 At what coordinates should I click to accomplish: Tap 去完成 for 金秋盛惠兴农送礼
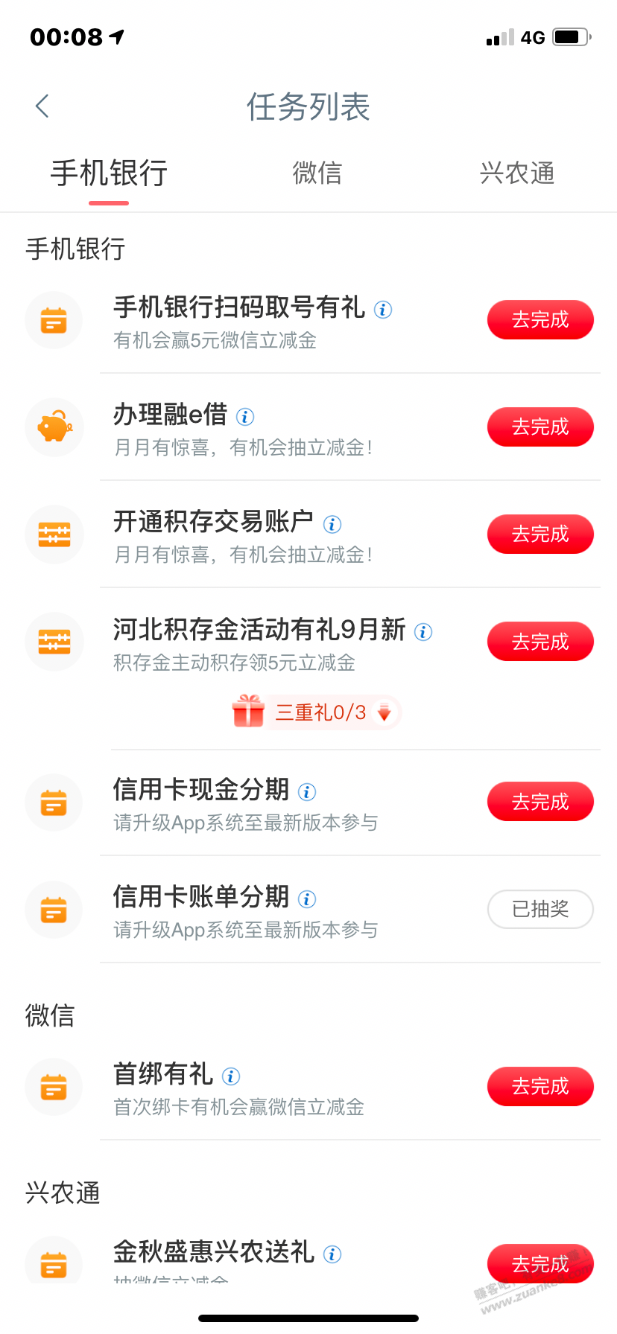pos(540,1263)
